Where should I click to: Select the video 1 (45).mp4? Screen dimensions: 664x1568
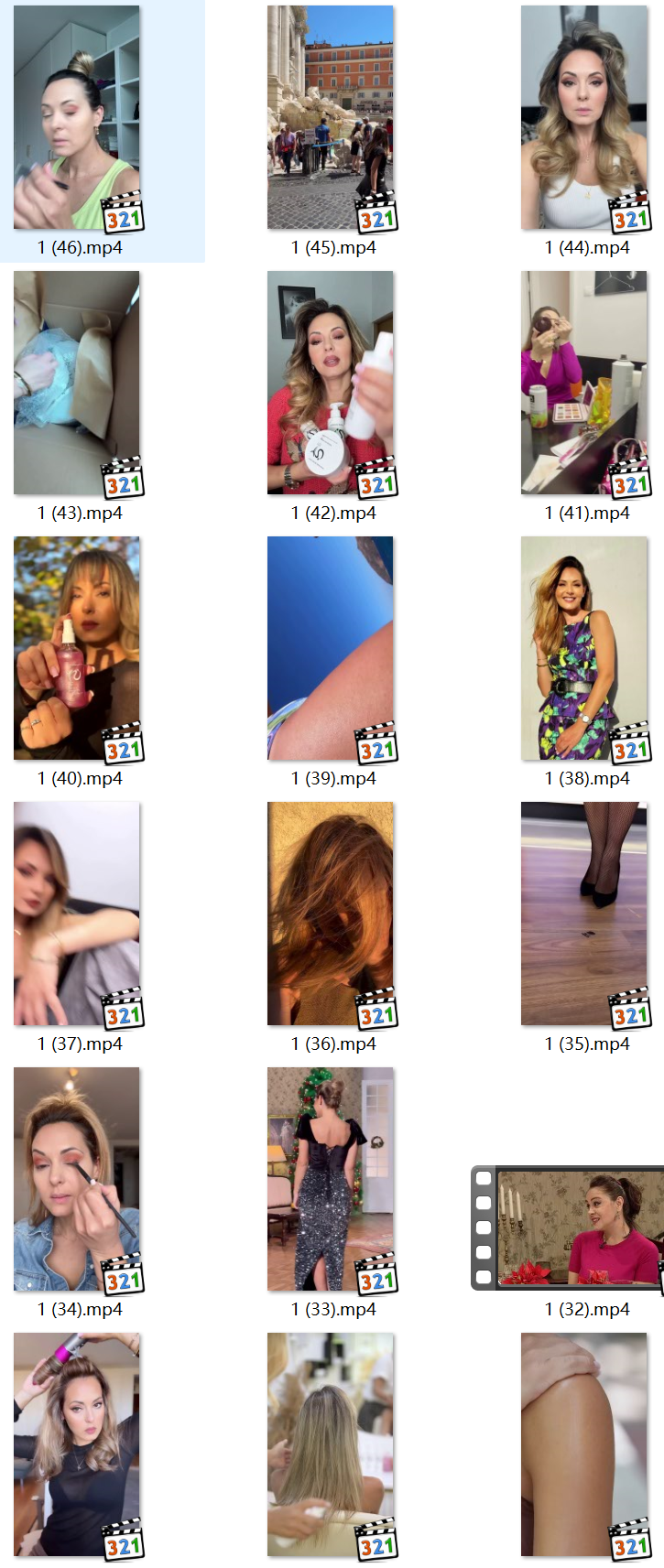(x=331, y=118)
